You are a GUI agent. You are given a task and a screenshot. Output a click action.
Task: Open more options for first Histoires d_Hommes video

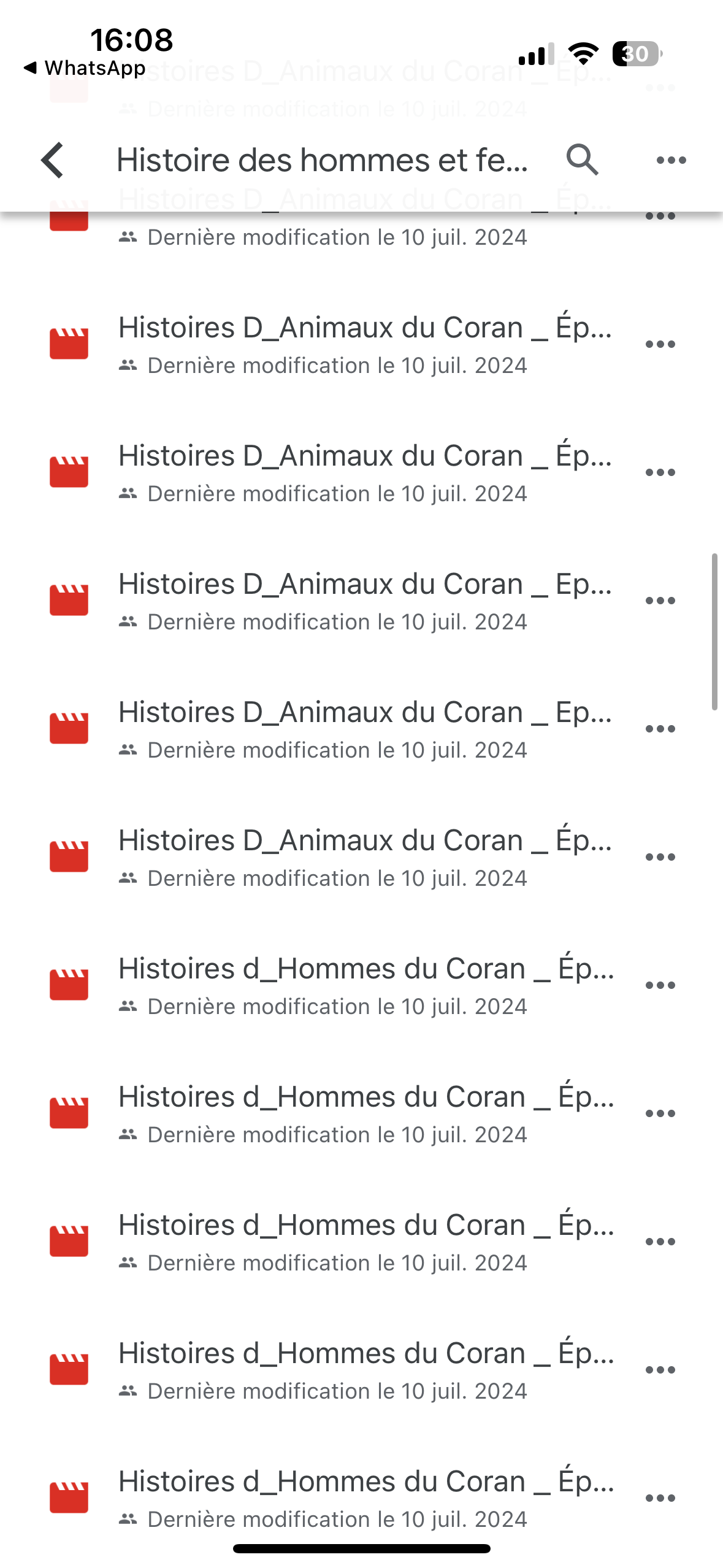coord(660,985)
